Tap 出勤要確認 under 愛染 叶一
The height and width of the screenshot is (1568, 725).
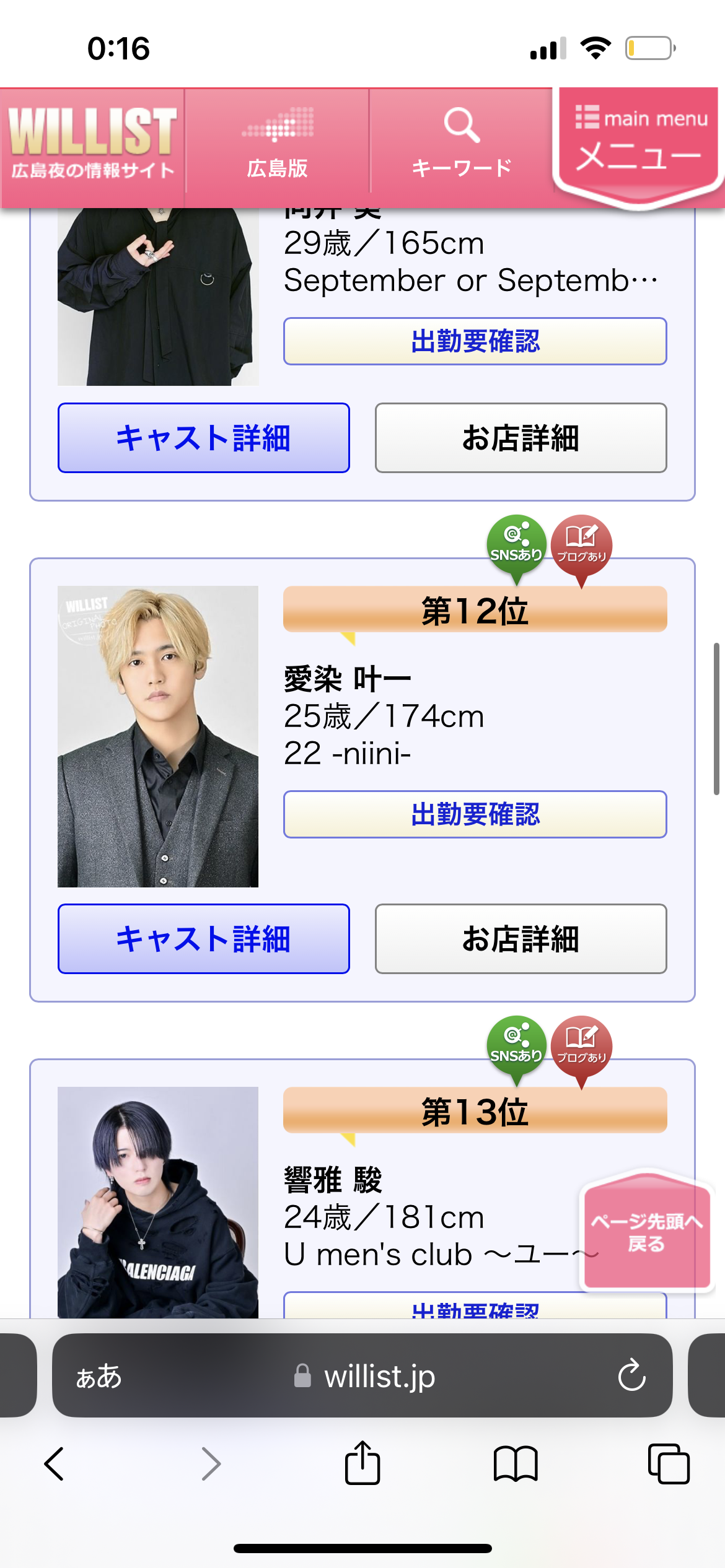coord(475,814)
